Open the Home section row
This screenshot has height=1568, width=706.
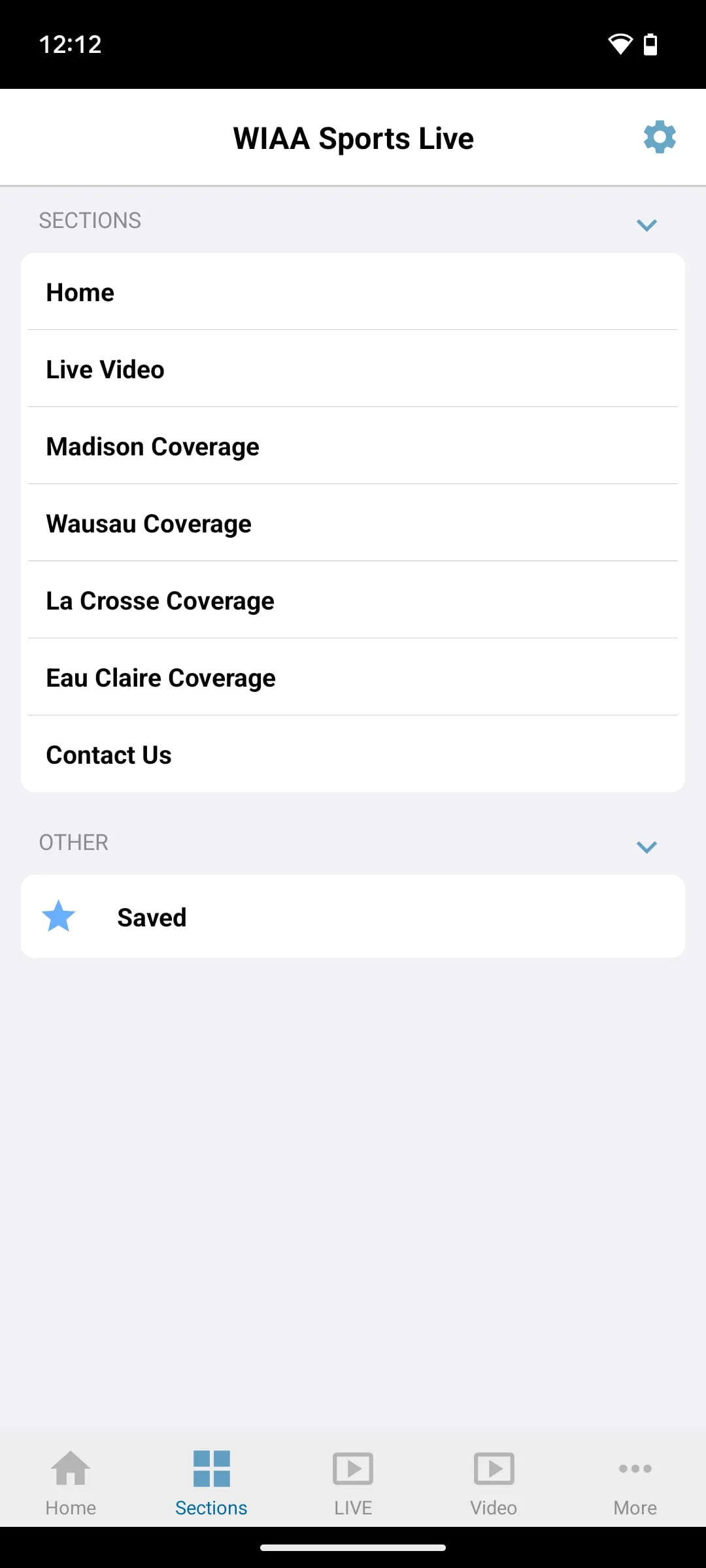[353, 292]
